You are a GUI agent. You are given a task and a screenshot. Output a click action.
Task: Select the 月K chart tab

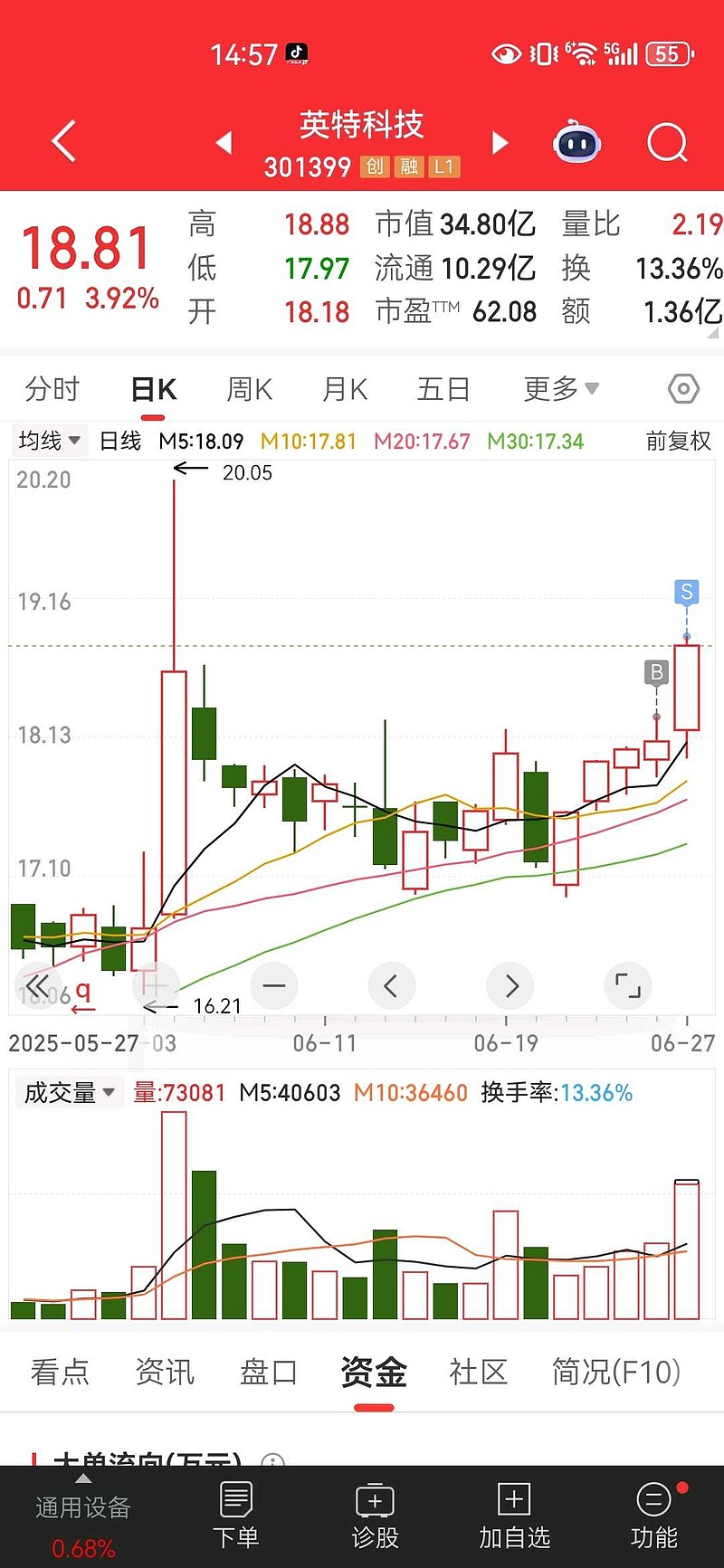tap(345, 389)
